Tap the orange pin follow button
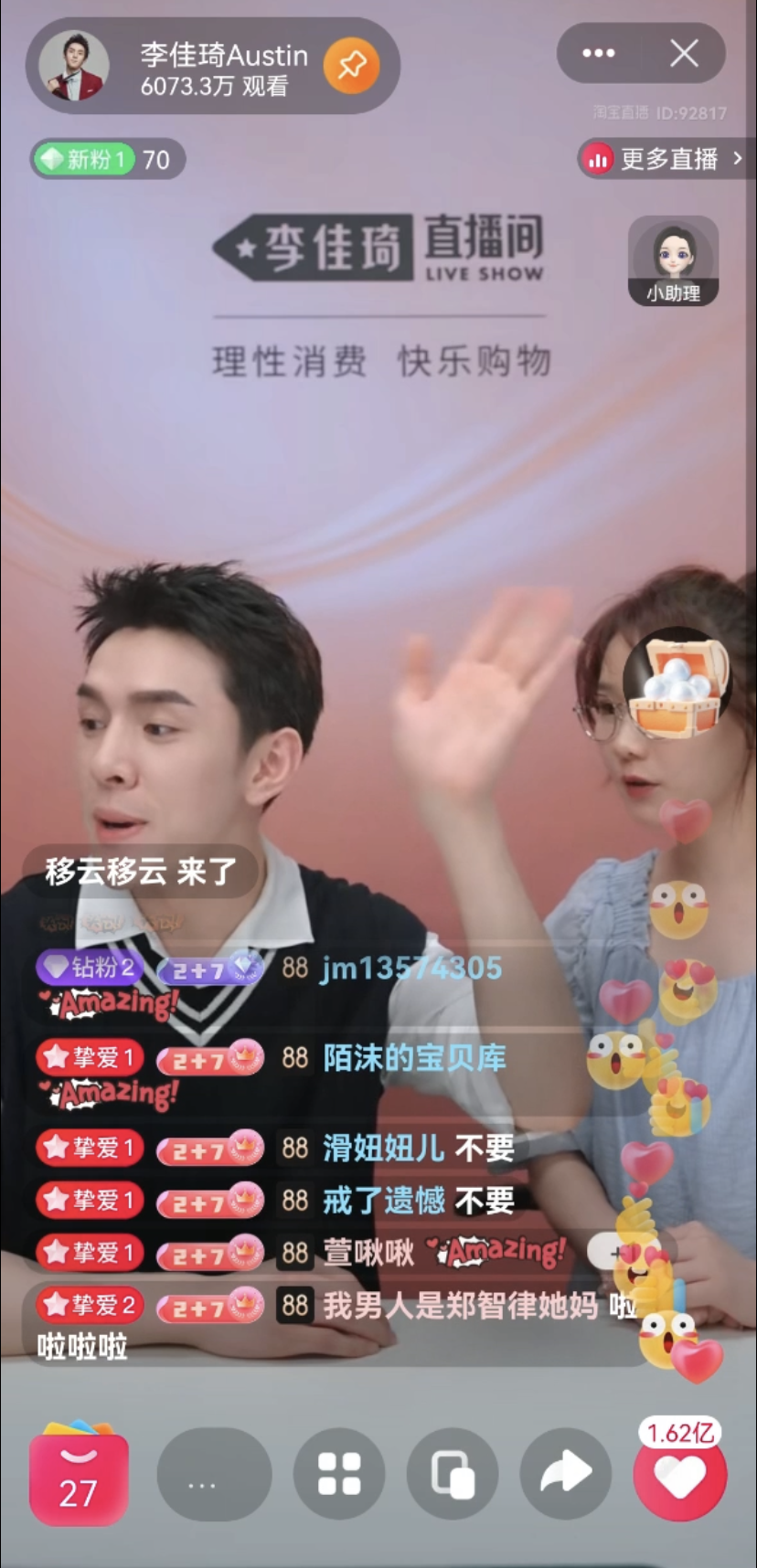The height and width of the screenshot is (1568, 757). click(352, 66)
